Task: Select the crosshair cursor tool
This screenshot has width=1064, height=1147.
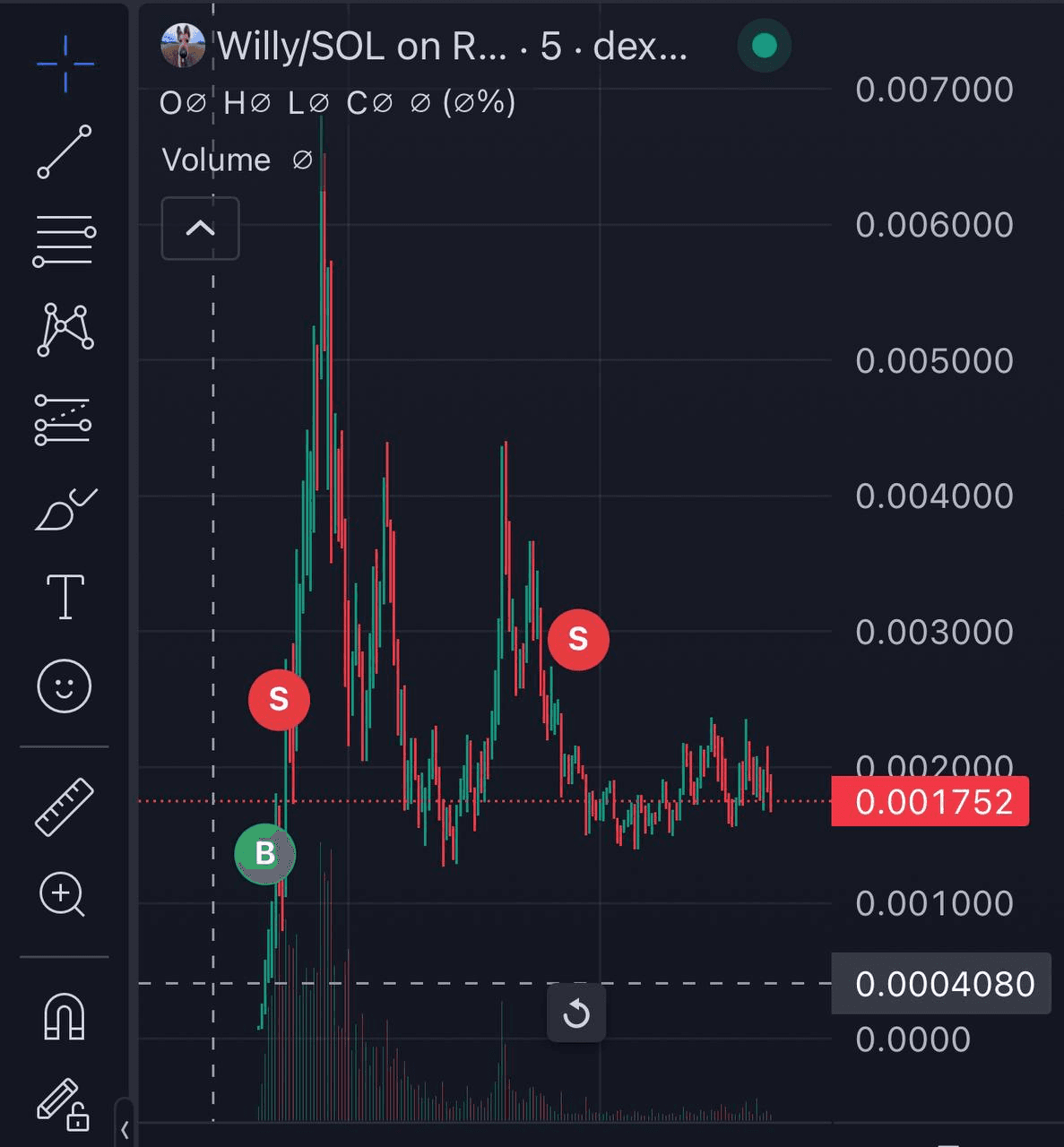Action: tap(65, 64)
